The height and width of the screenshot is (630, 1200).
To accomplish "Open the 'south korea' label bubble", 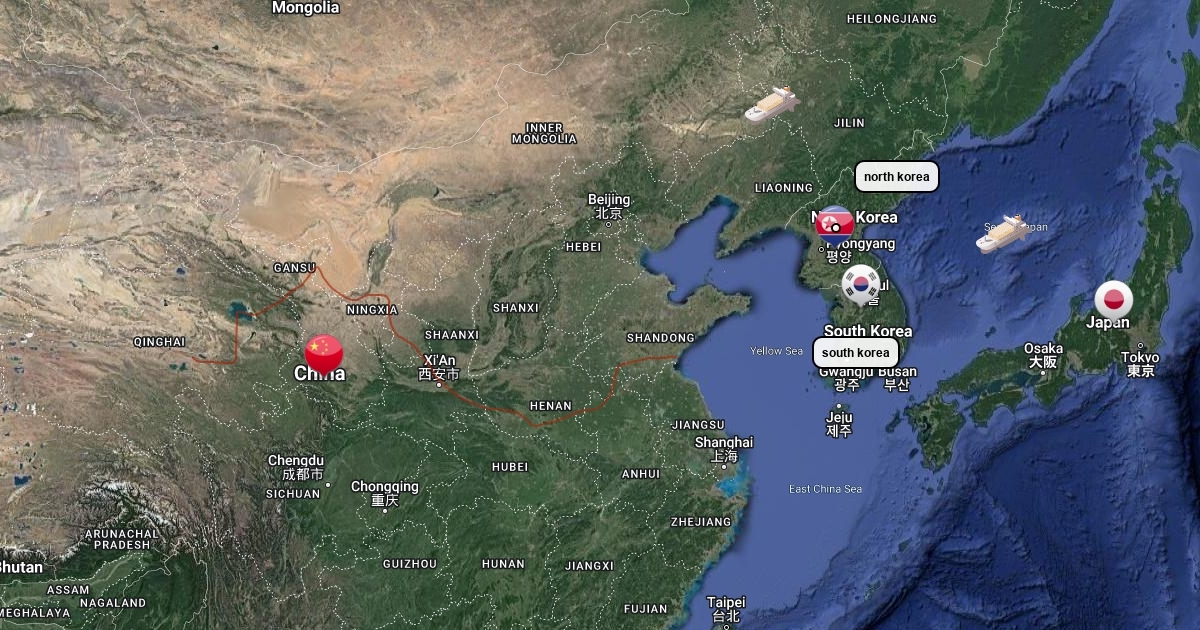I will pos(855,353).
